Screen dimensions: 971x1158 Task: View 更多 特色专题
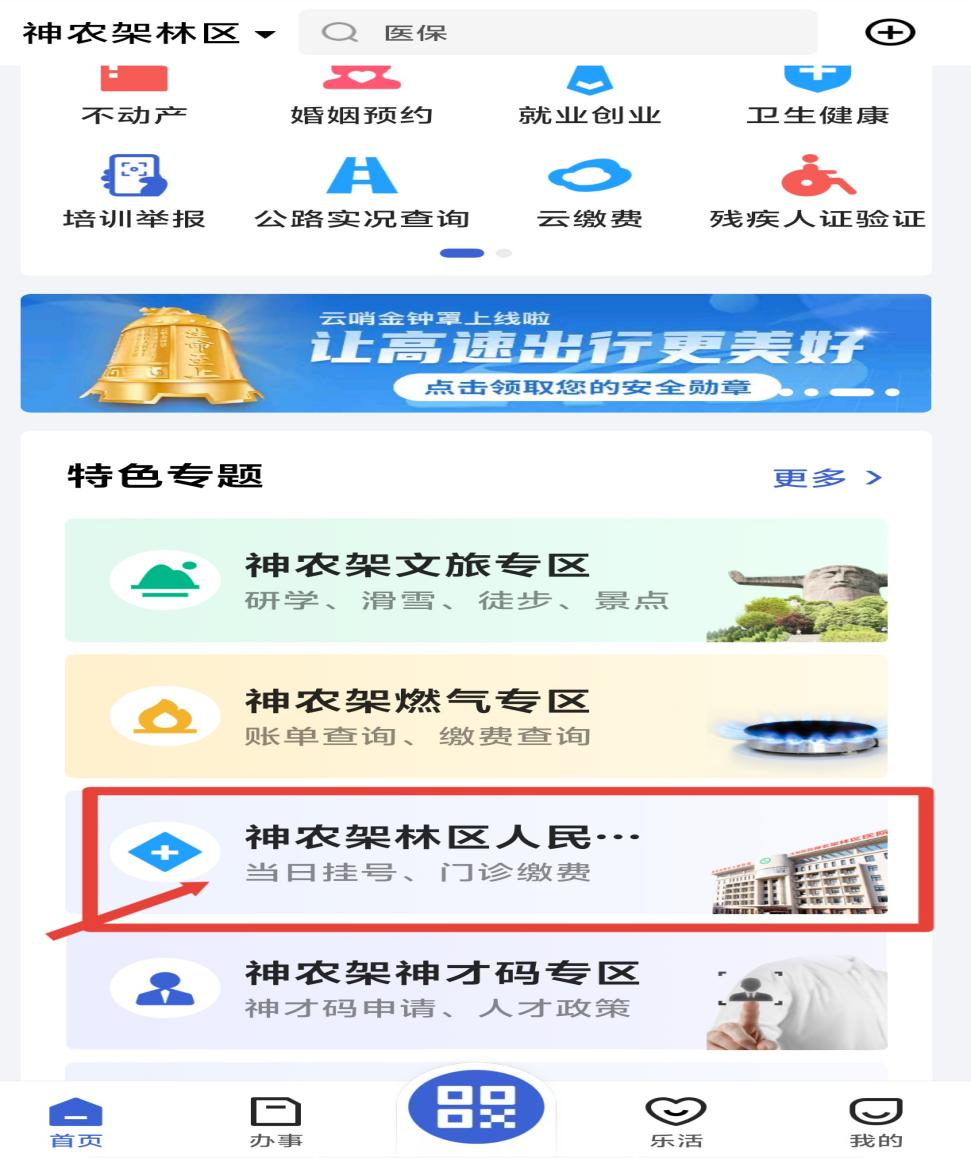827,478
